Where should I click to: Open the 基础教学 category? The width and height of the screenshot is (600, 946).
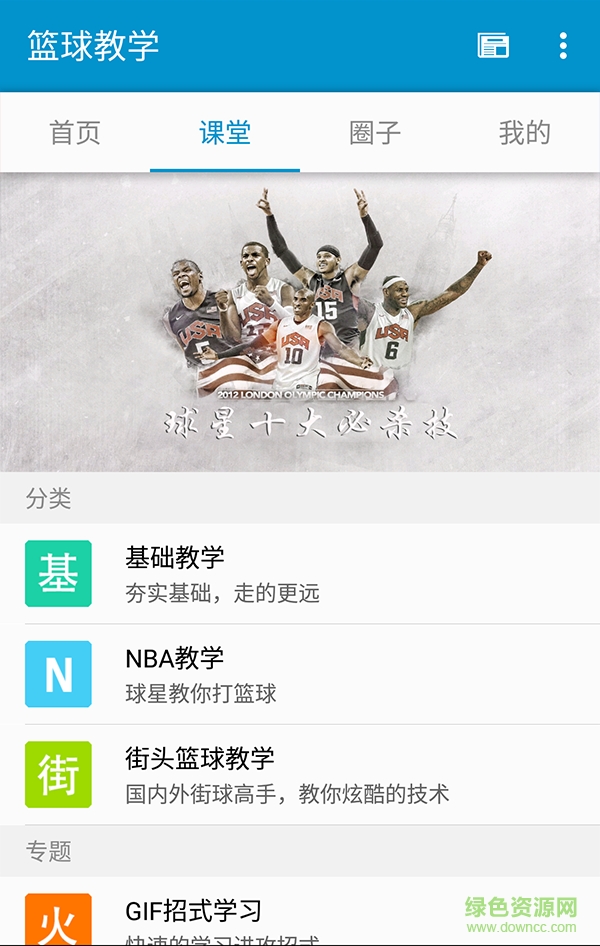tap(300, 574)
